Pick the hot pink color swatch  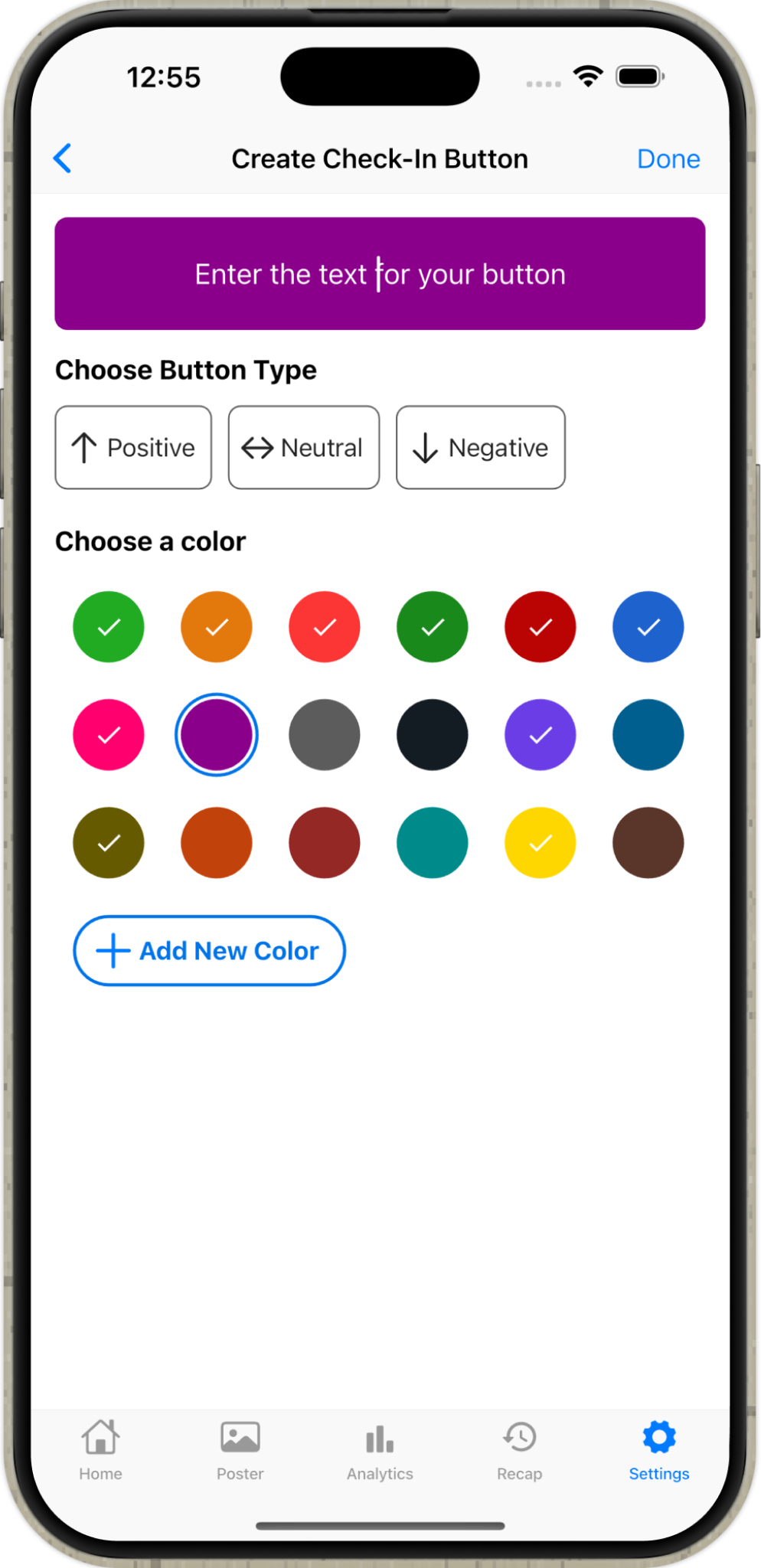(109, 735)
